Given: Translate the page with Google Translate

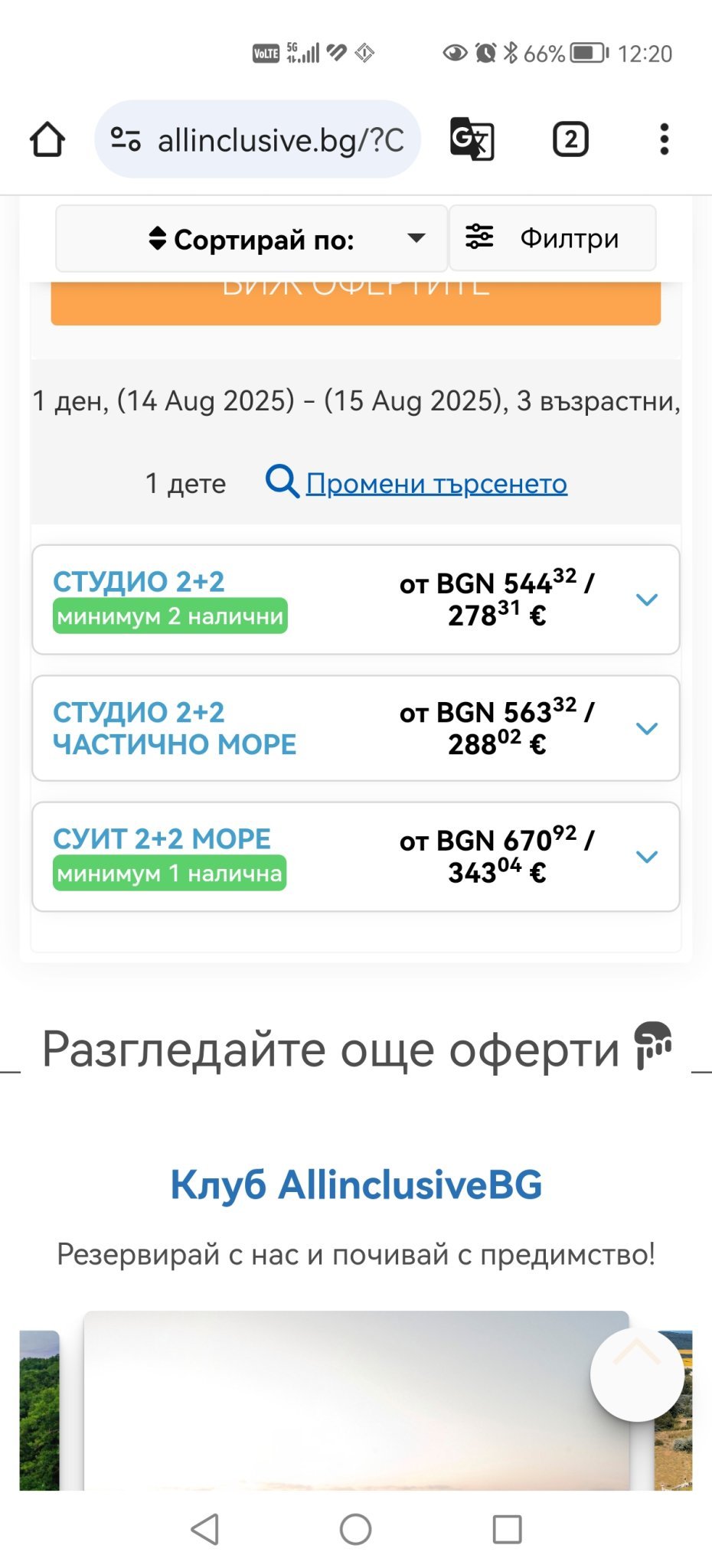Looking at the screenshot, I should tap(471, 139).
